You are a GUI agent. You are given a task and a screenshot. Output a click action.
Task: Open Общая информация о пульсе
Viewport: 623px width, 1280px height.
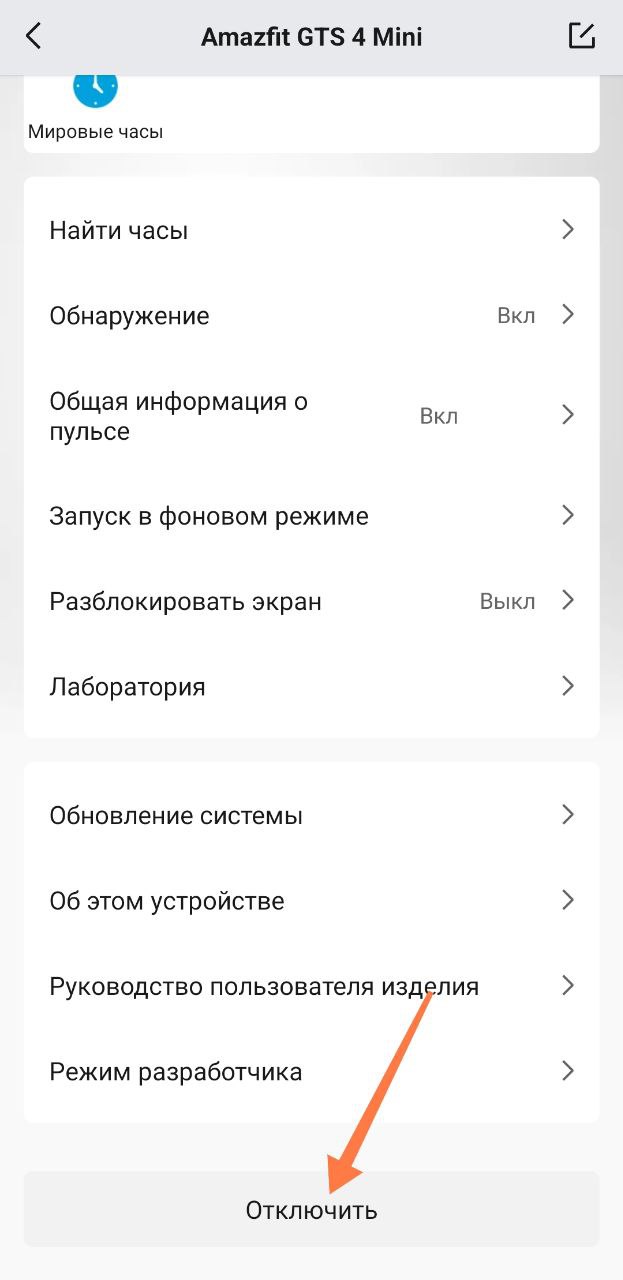click(311, 416)
